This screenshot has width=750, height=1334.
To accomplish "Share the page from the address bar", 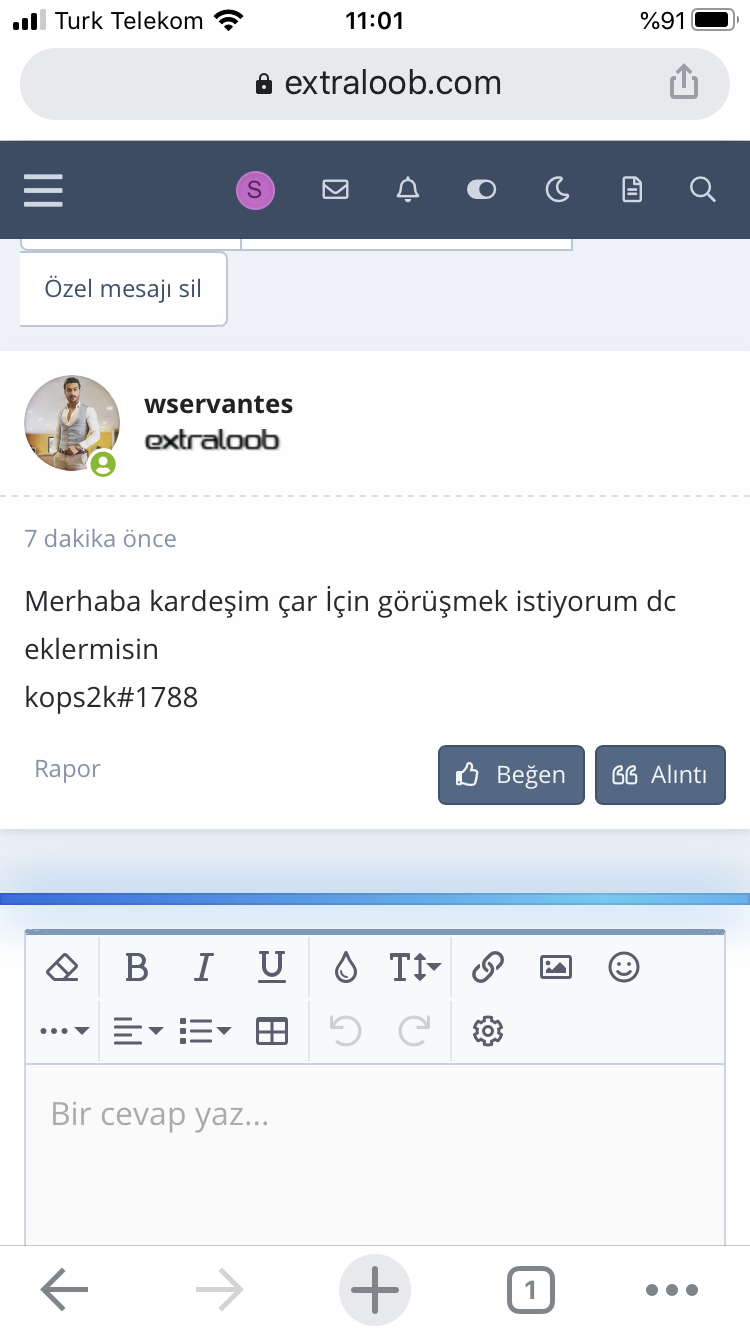I will point(683,83).
